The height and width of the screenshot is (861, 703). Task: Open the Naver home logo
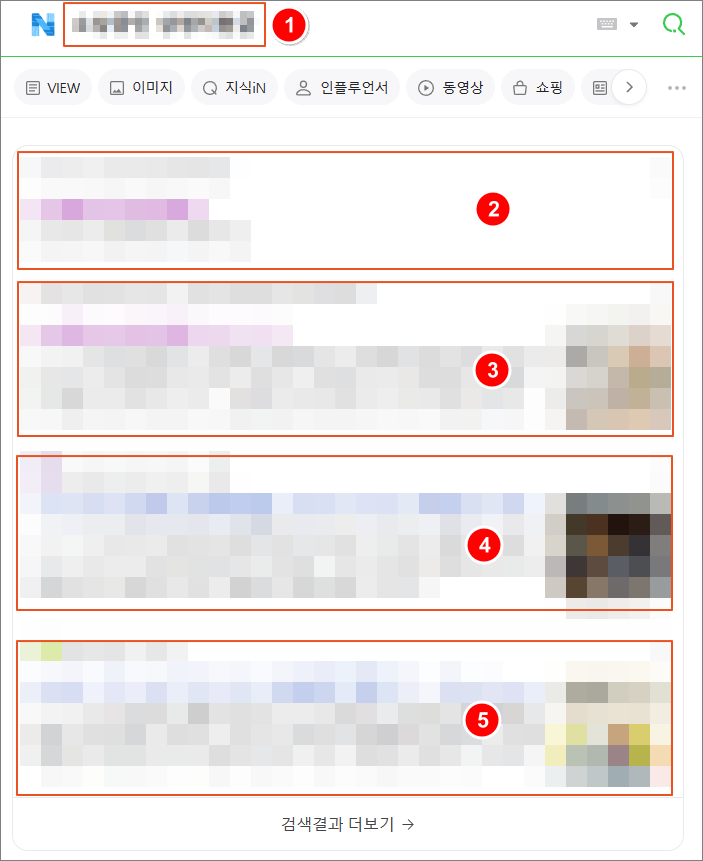(42, 25)
